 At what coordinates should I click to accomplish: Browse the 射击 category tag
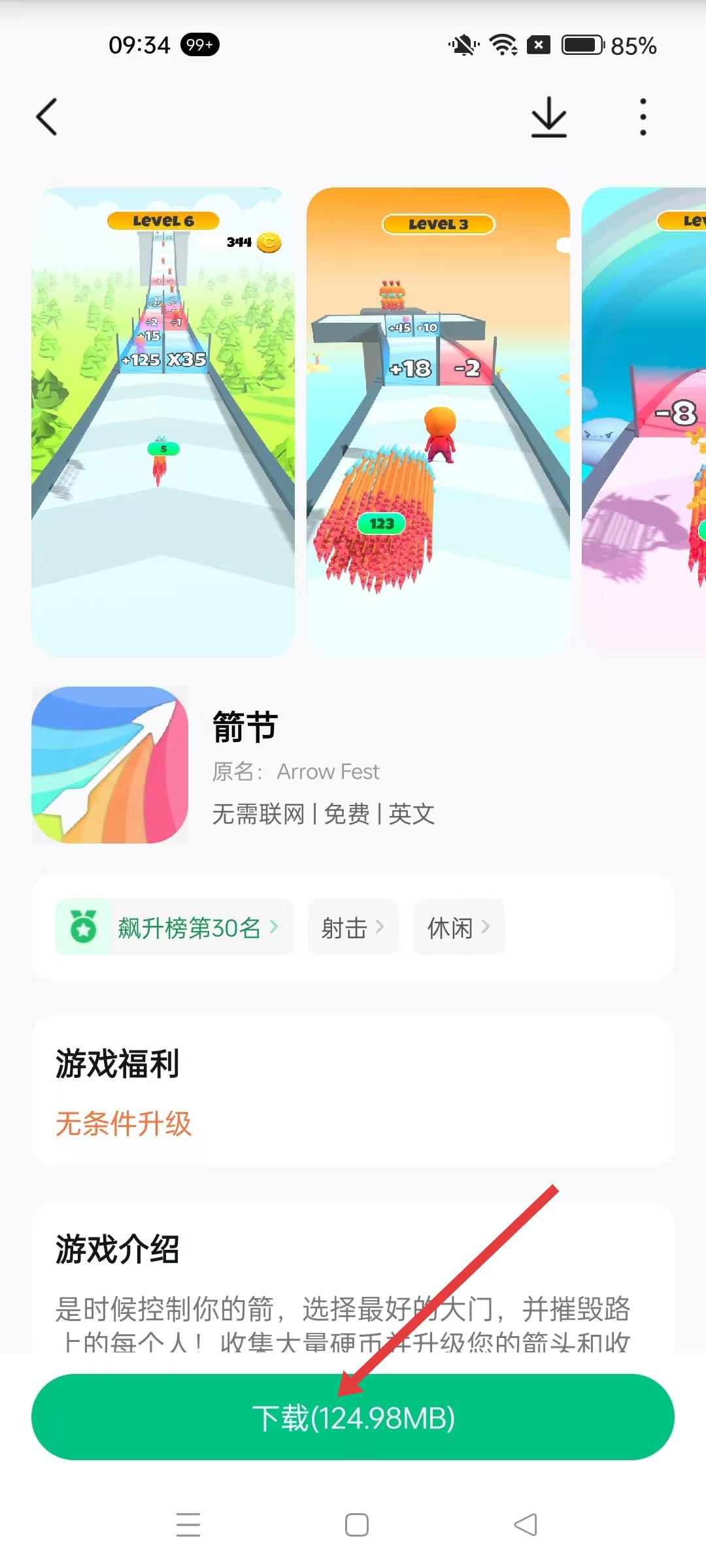point(352,927)
